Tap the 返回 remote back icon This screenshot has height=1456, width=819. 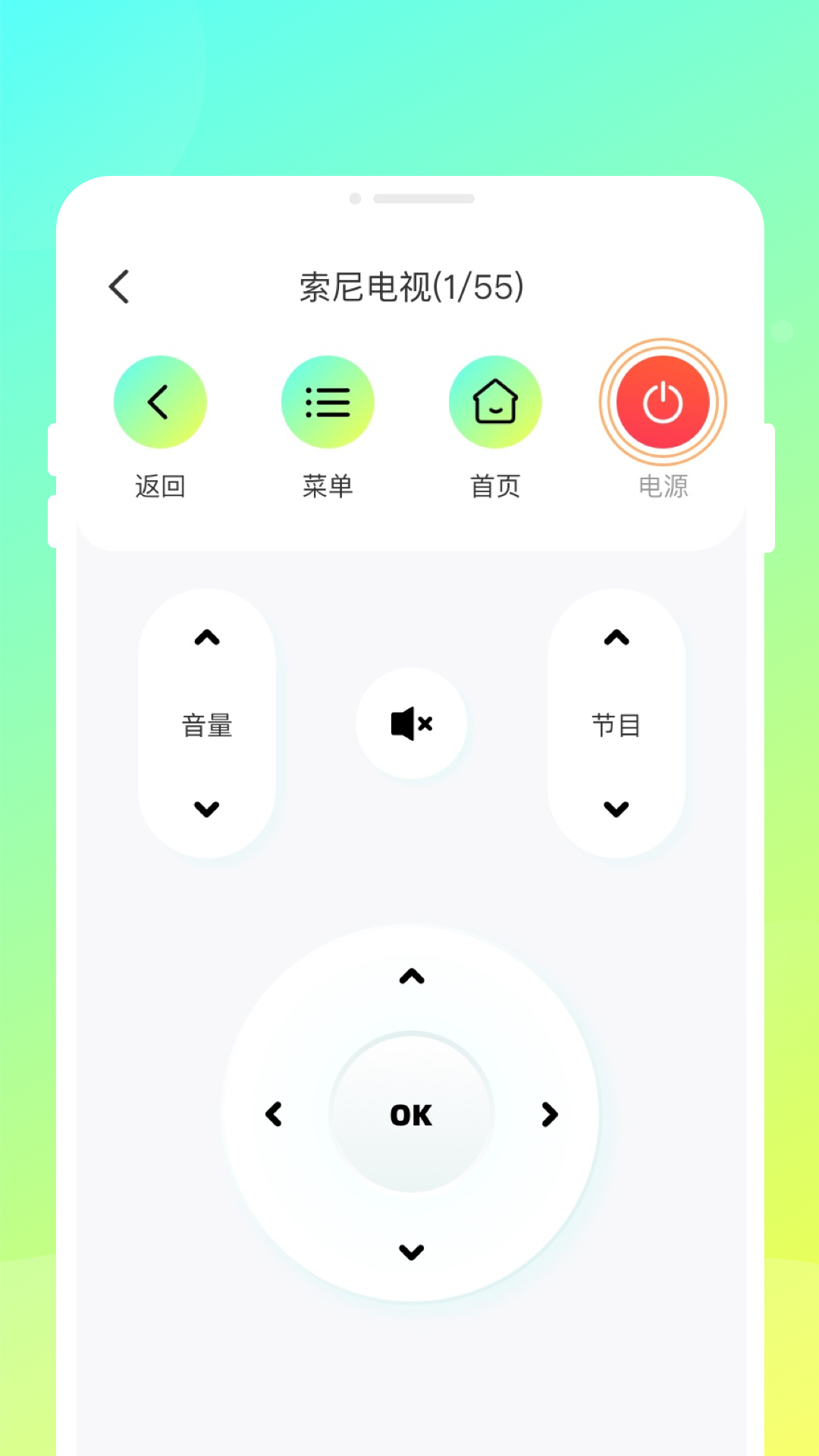tap(160, 402)
